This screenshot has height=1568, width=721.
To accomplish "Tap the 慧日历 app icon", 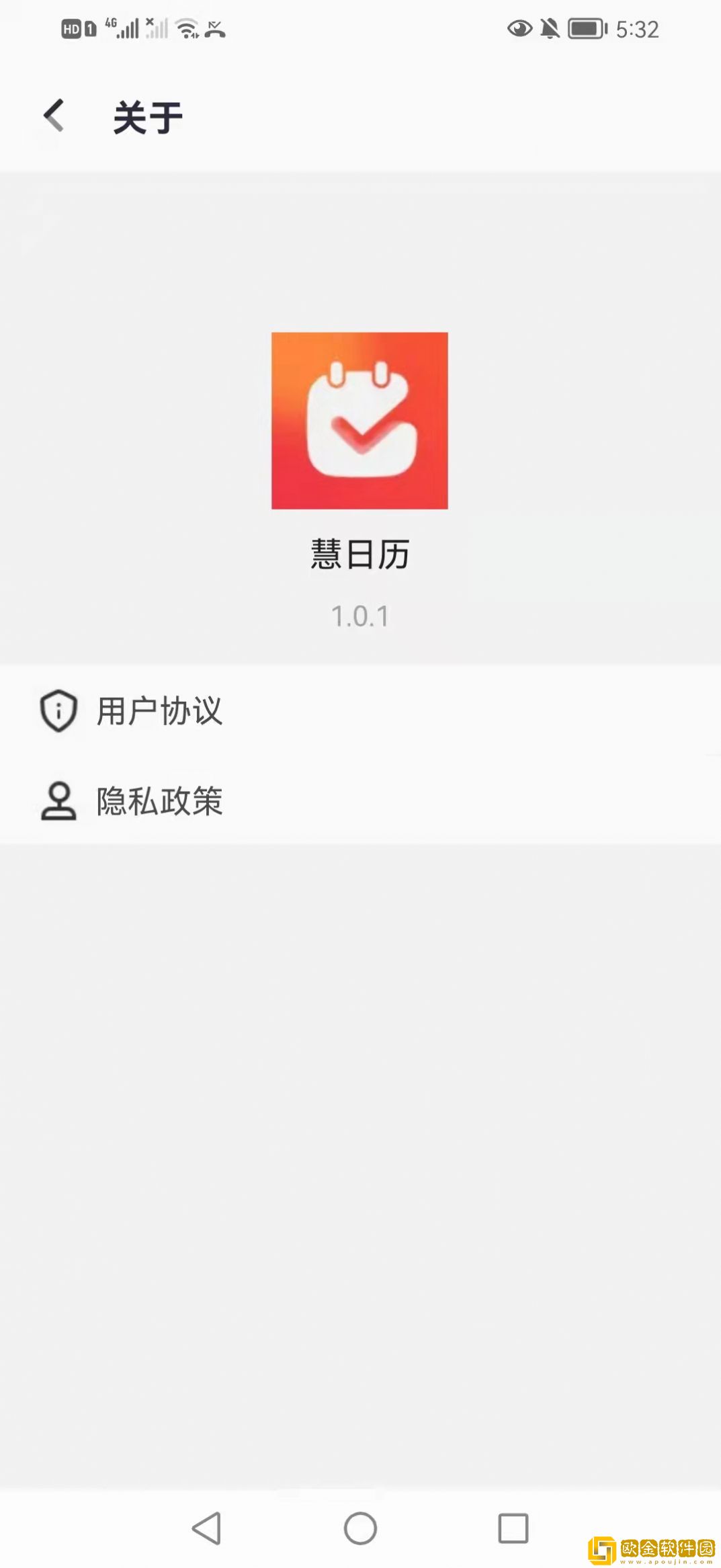I will (360, 421).
